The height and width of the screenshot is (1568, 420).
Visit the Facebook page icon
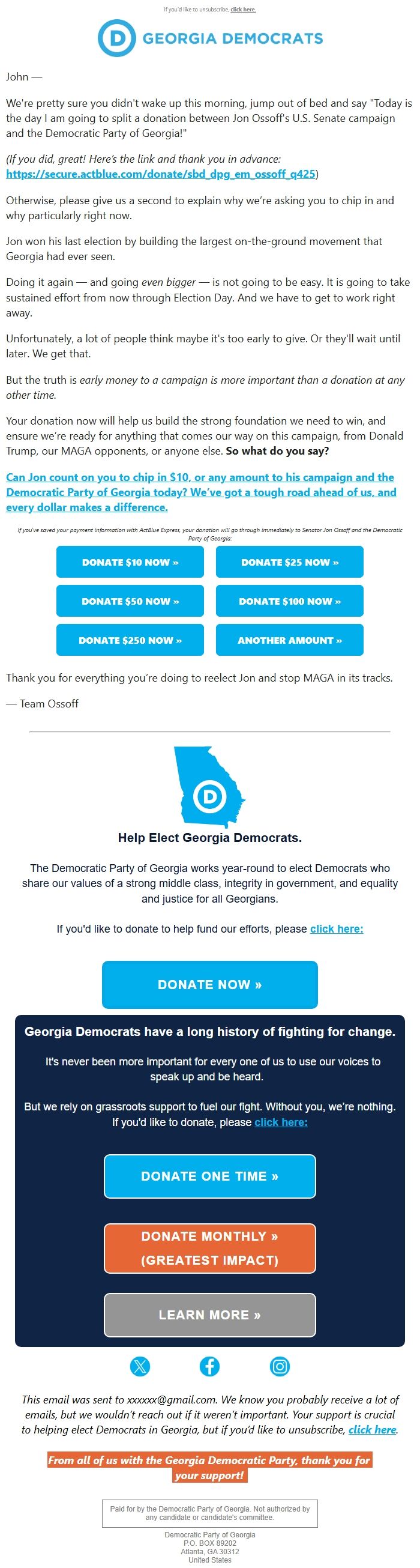click(209, 1367)
